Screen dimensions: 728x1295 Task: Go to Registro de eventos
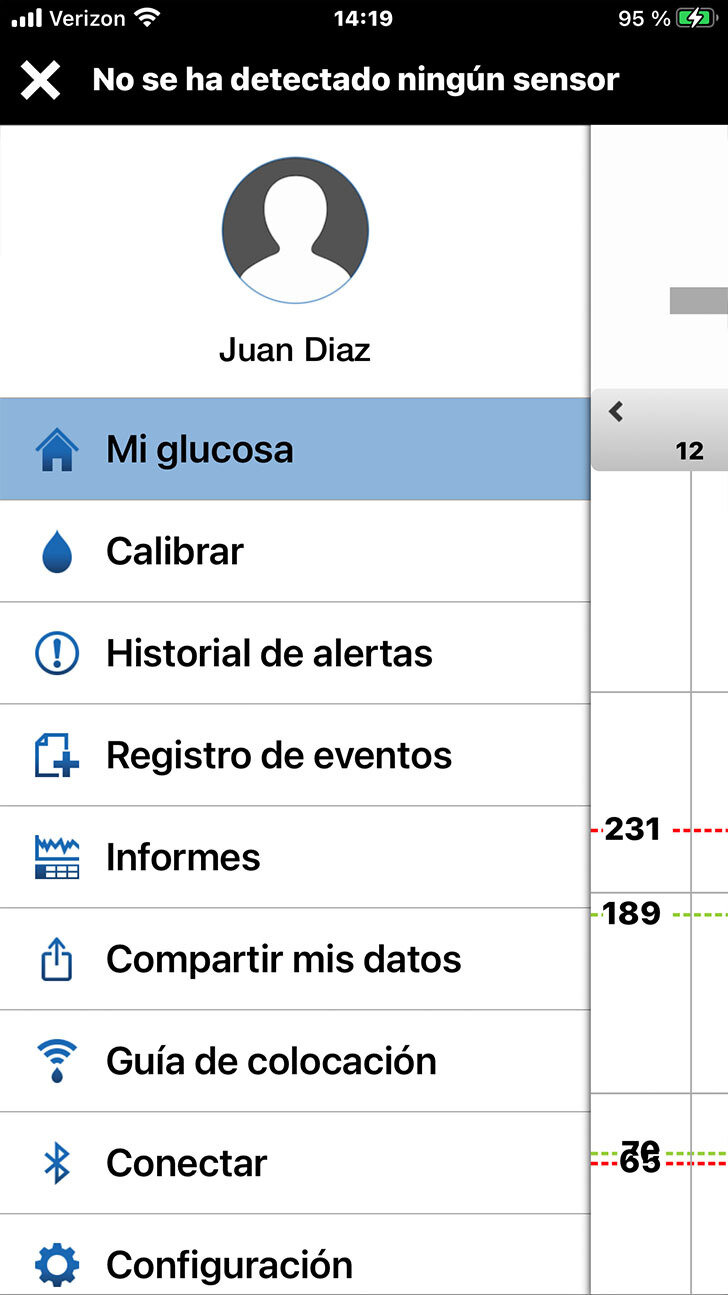pos(295,755)
